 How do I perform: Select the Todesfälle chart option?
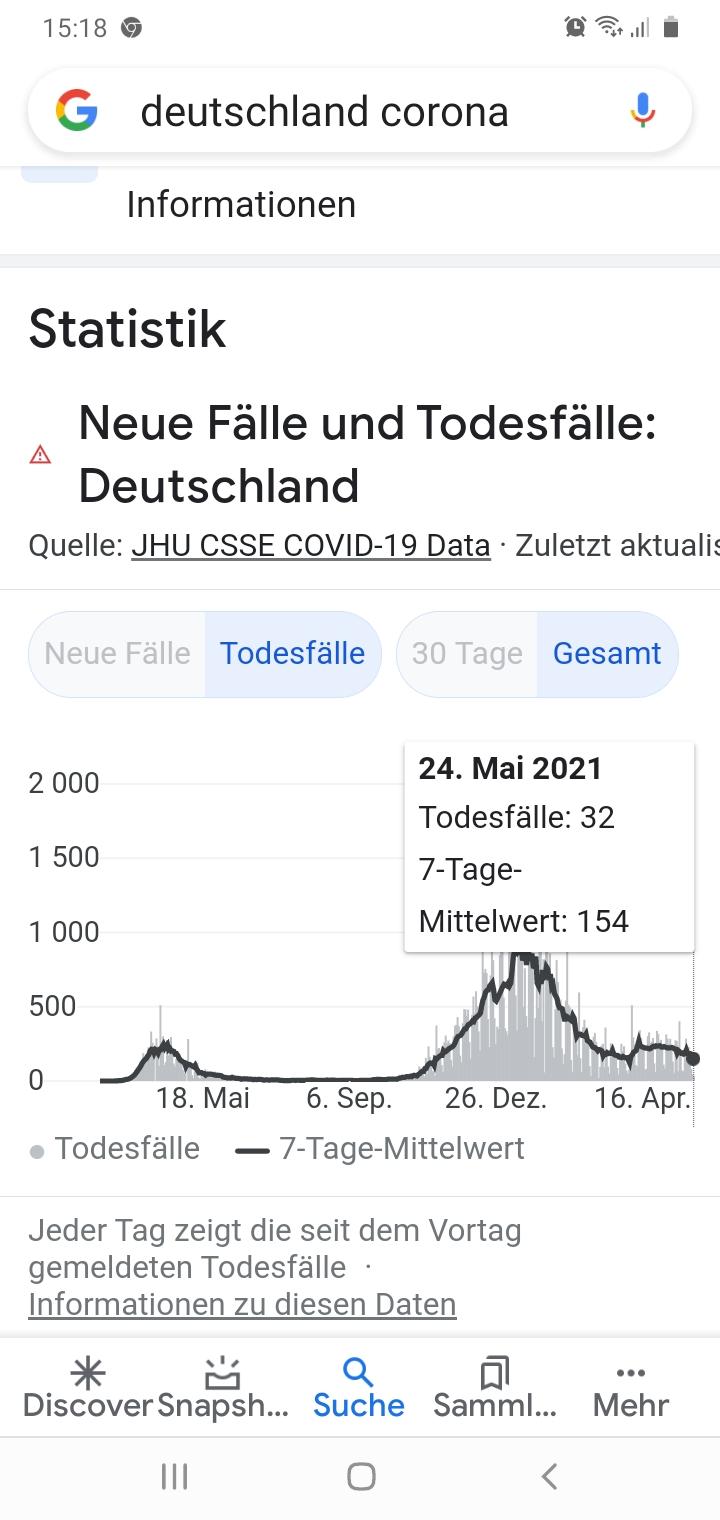[293, 653]
